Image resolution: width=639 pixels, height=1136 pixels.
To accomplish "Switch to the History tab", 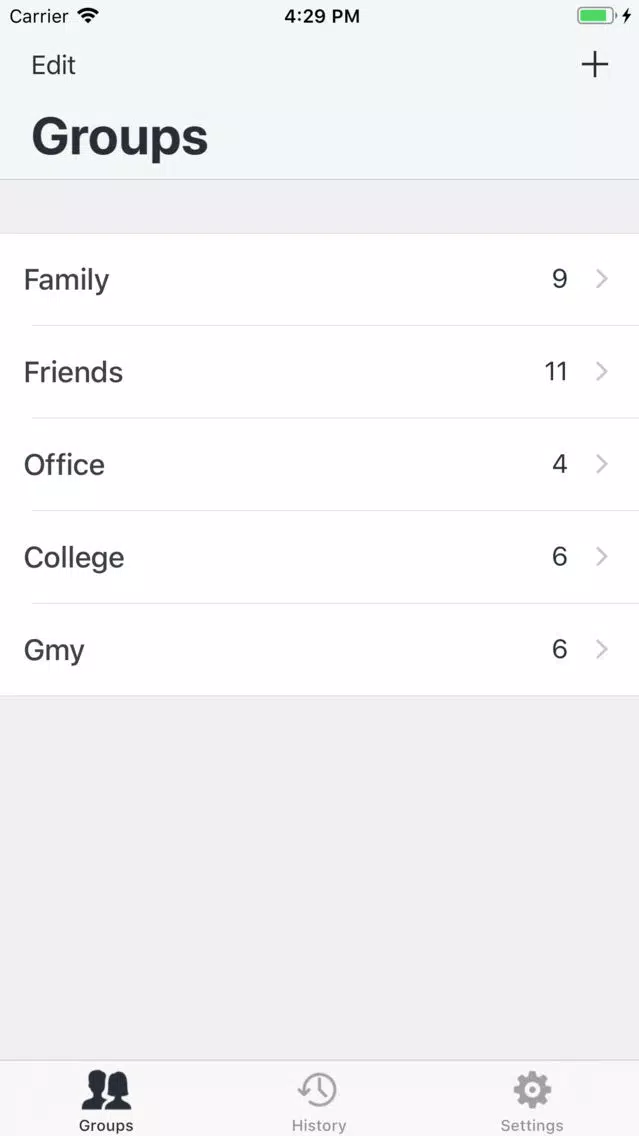I will 319,1101.
